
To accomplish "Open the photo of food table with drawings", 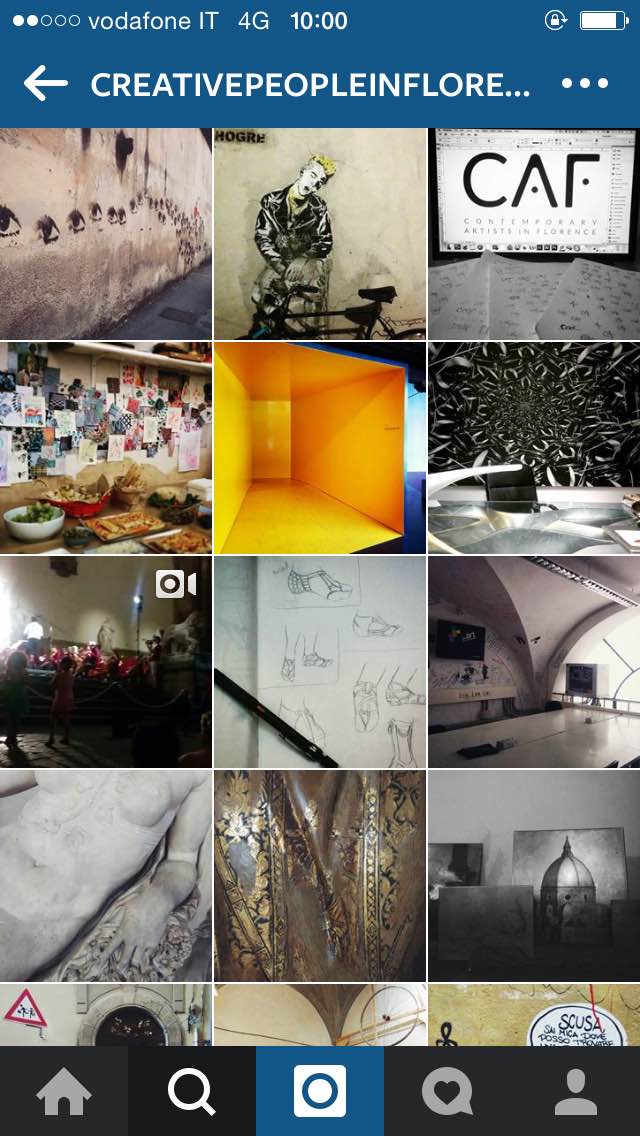I will coord(105,447).
